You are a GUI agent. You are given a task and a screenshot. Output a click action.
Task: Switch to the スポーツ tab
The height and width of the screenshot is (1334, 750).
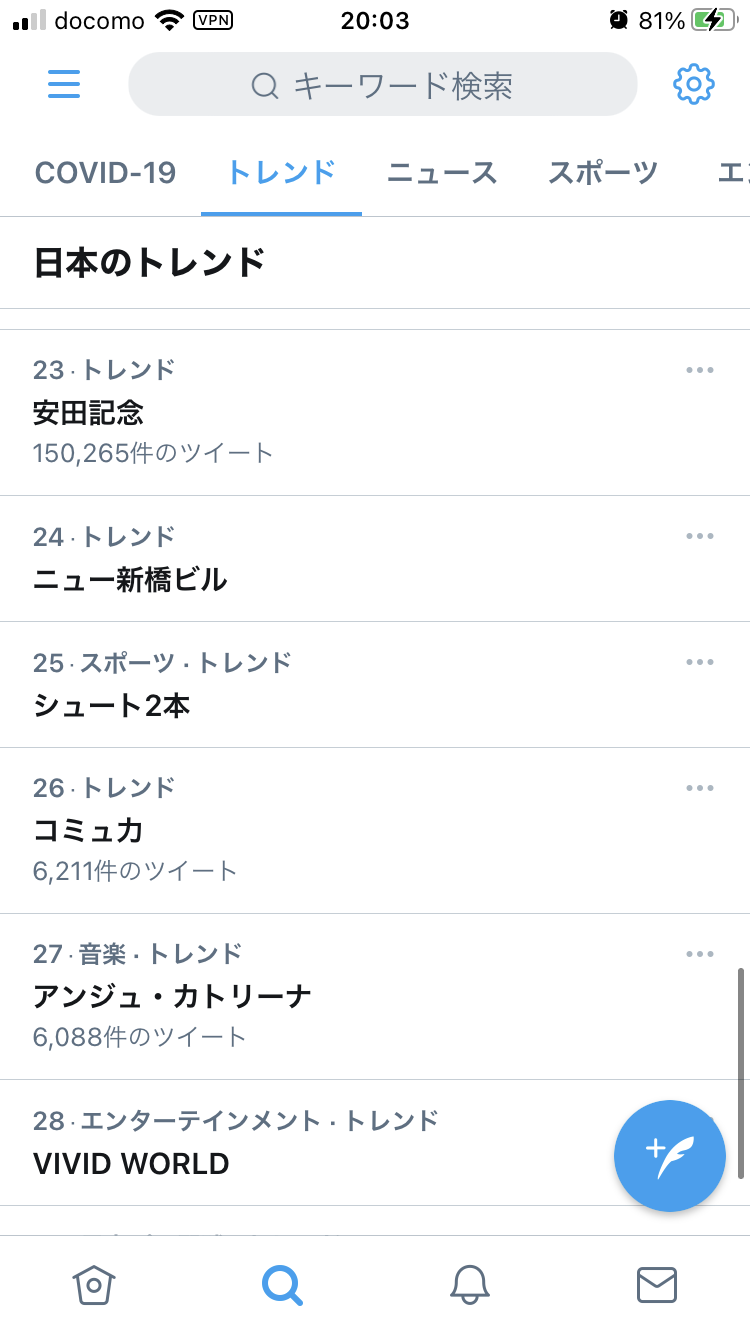click(603, 172)
